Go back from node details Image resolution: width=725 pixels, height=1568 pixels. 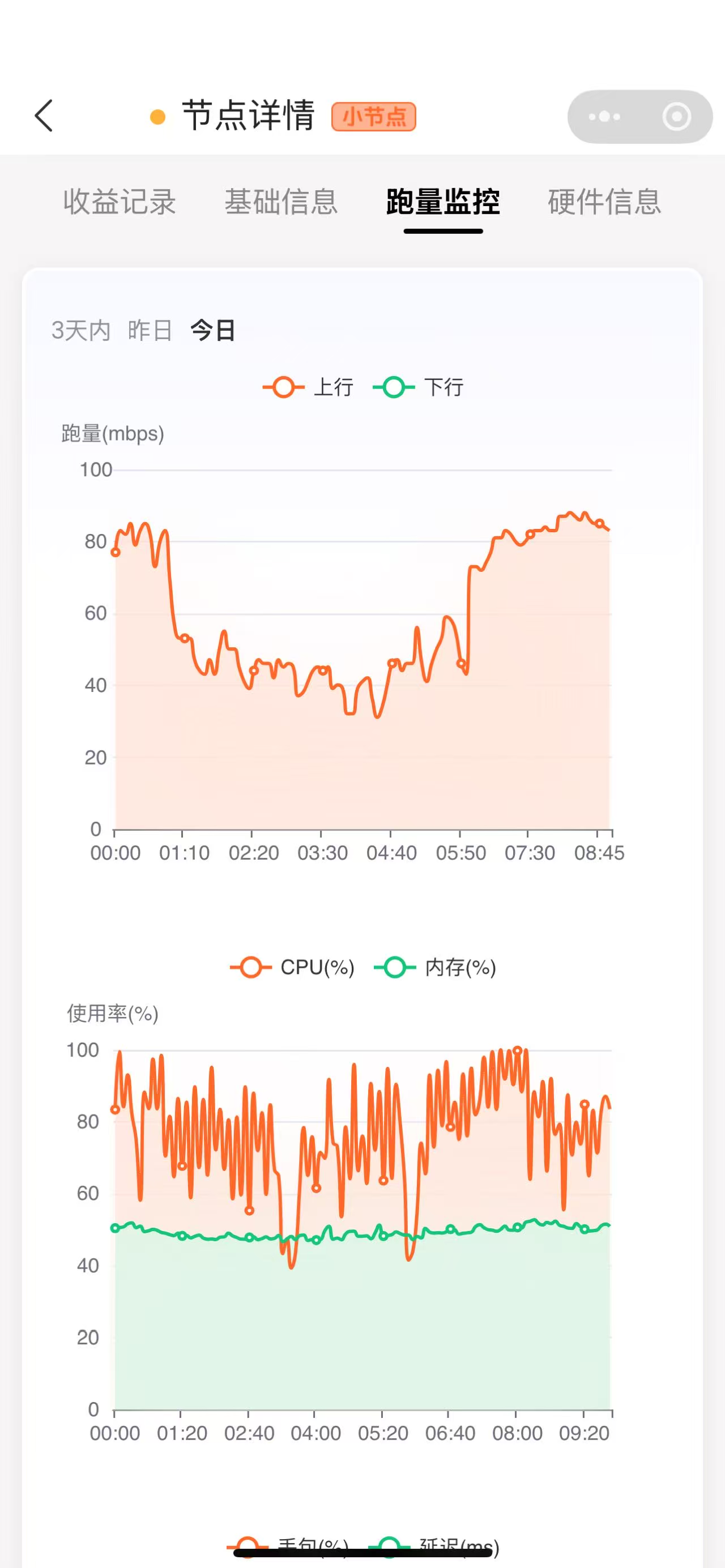point(44,116)
